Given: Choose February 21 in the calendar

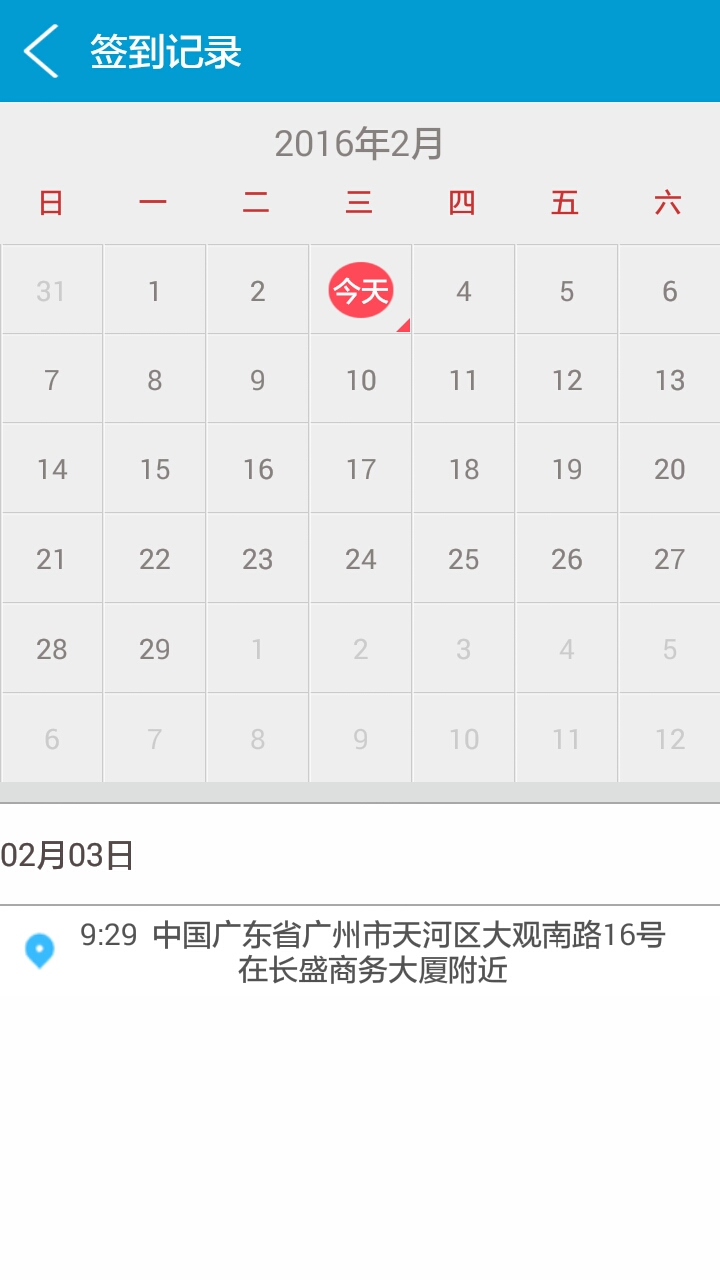Looking at the screenshot, I should (x=51, y=559).
